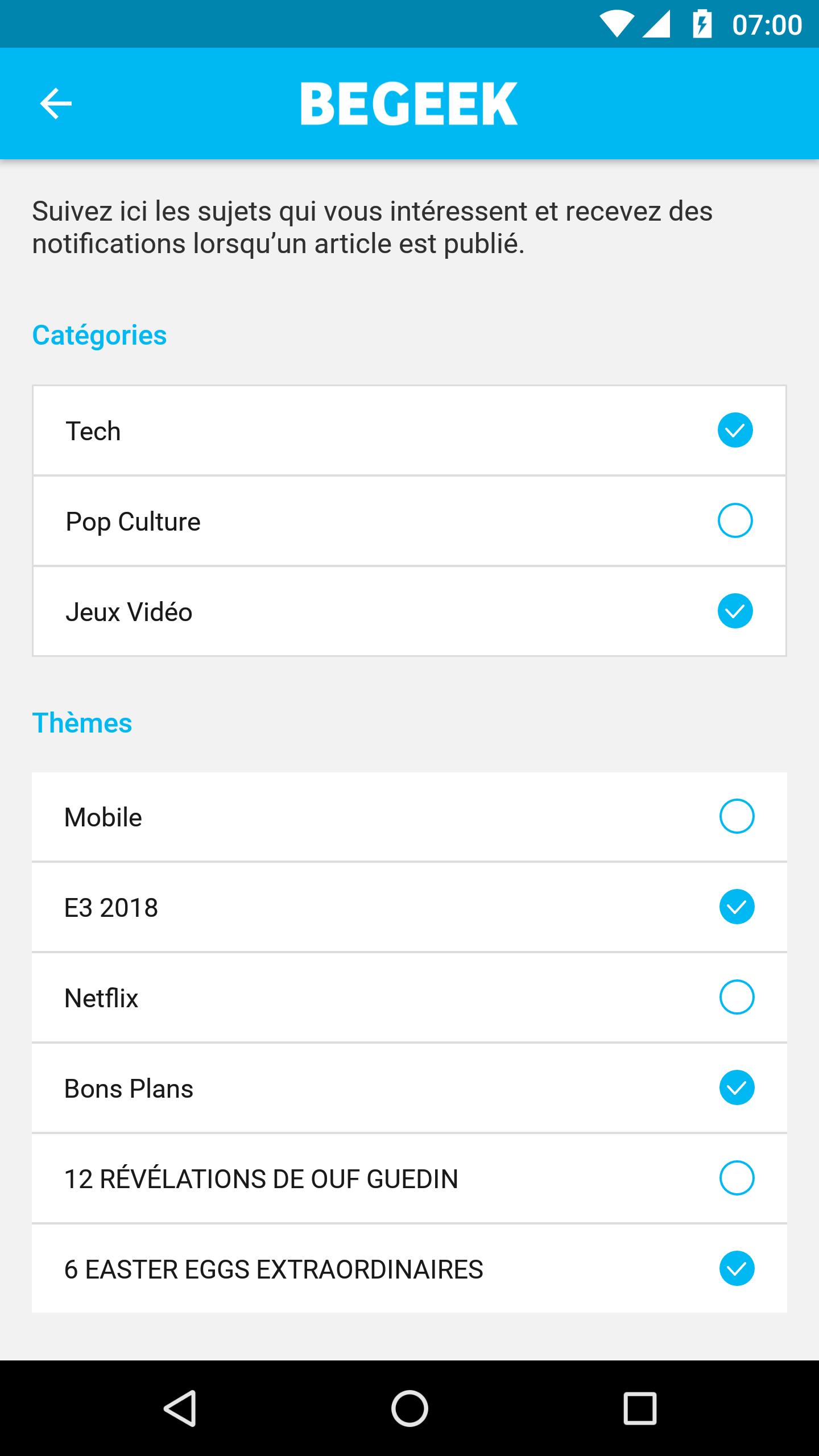
Task: Turn off the Bons Plans theme
Action: pos(737,1087)
